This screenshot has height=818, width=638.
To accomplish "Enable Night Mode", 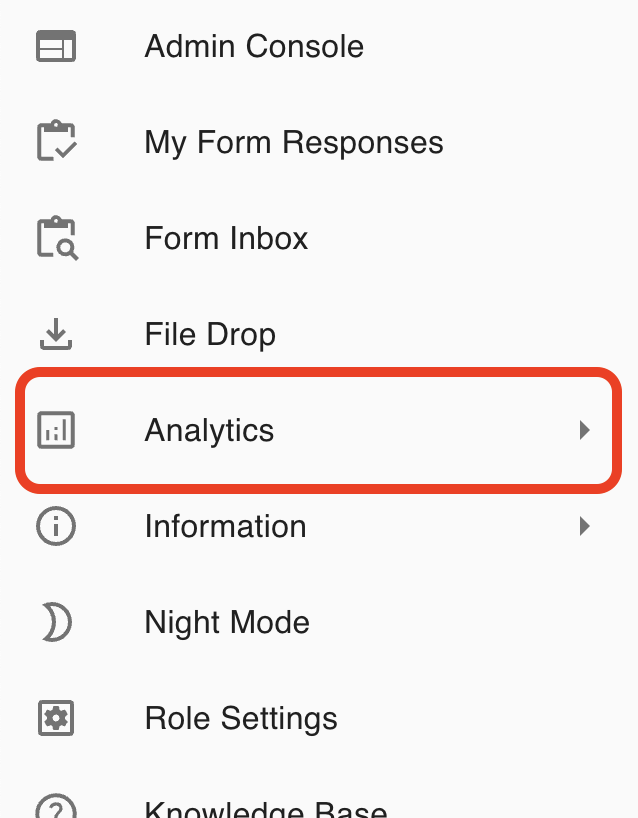I will click(227, 623).
